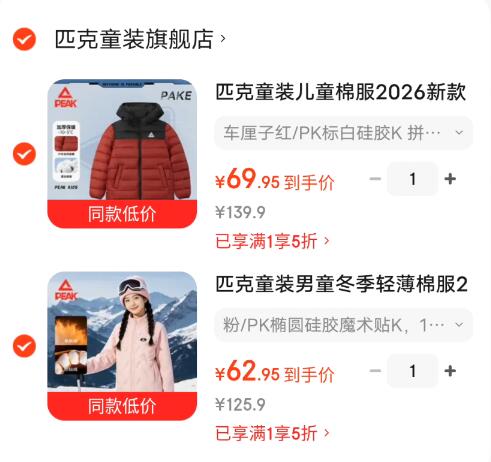491x462 pixels.
Task: Uncheck the 匹克童装旗舰店 store checkbox
Action: 24,39
